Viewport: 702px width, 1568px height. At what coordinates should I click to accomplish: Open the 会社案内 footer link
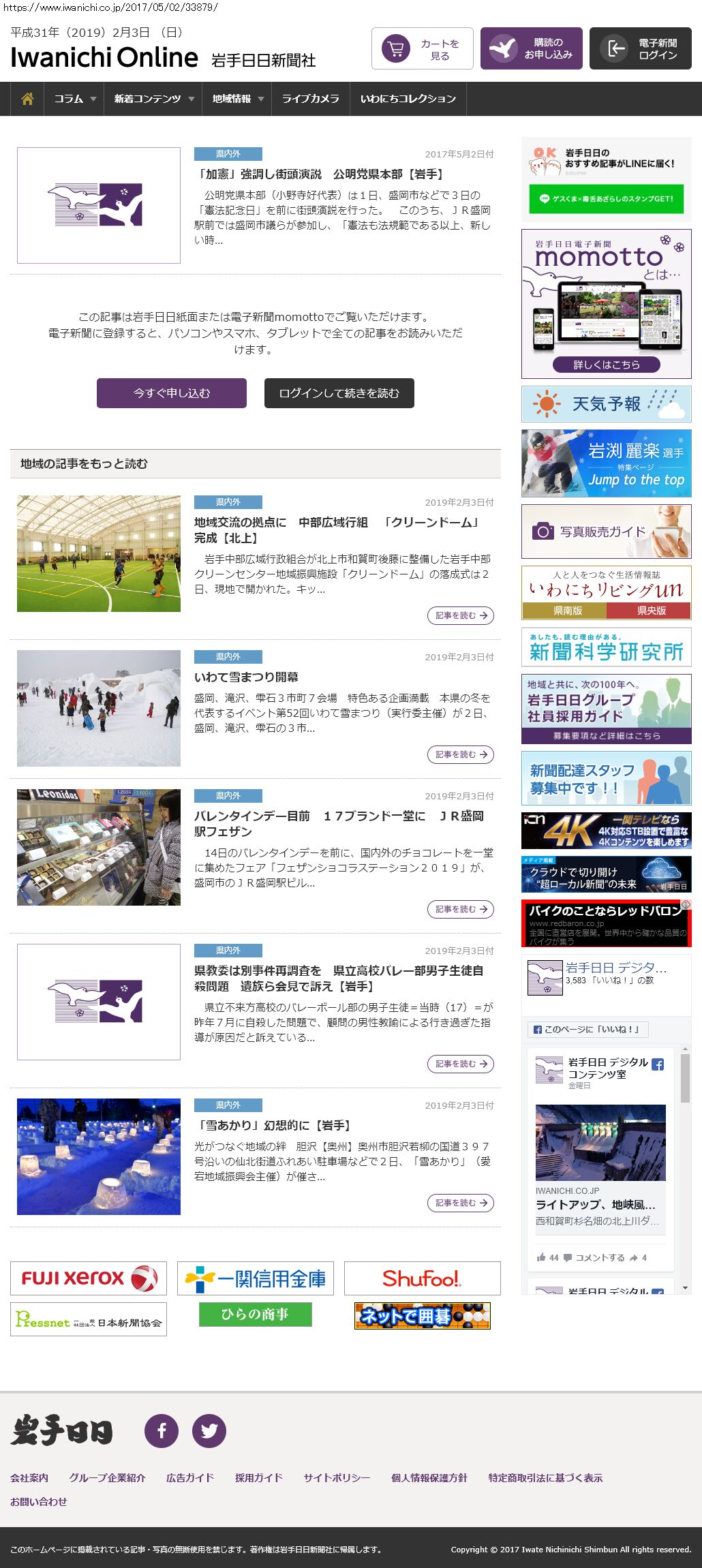[x=29, y=1477]
